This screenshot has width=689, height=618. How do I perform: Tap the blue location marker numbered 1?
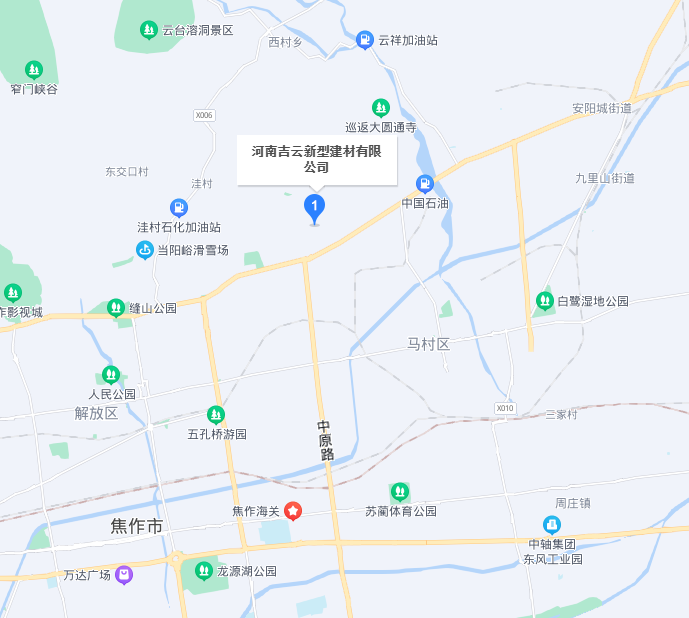coord(314,208)
